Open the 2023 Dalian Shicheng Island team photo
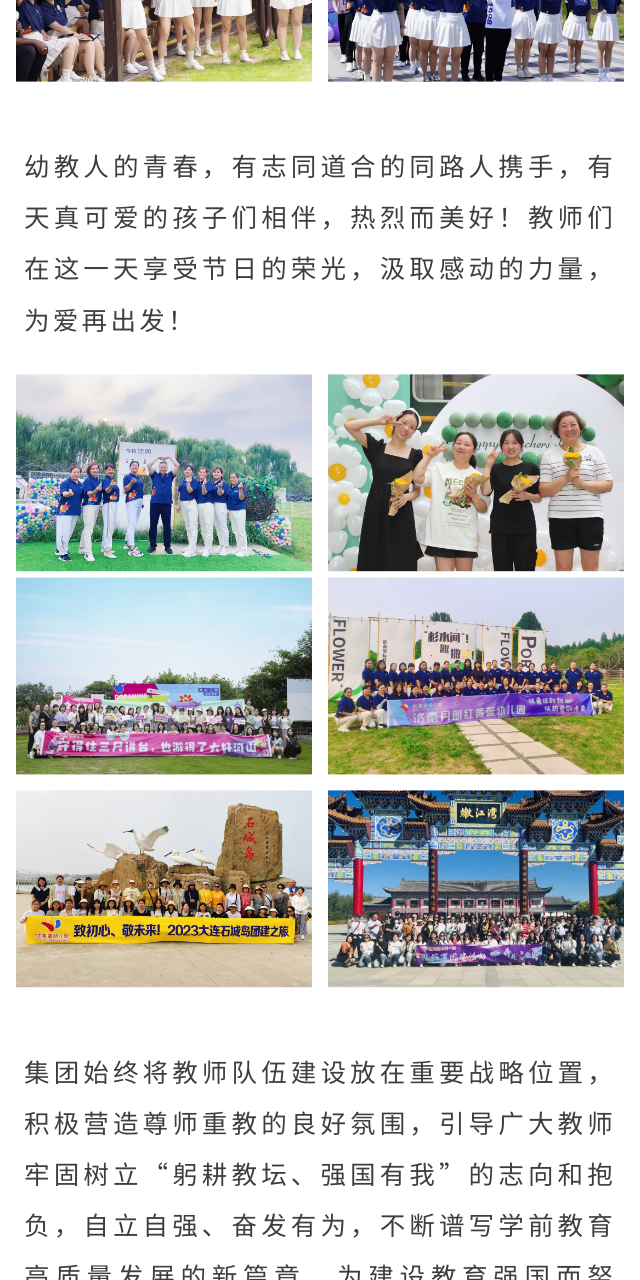The image size is (640, 1280). point(164,888)
